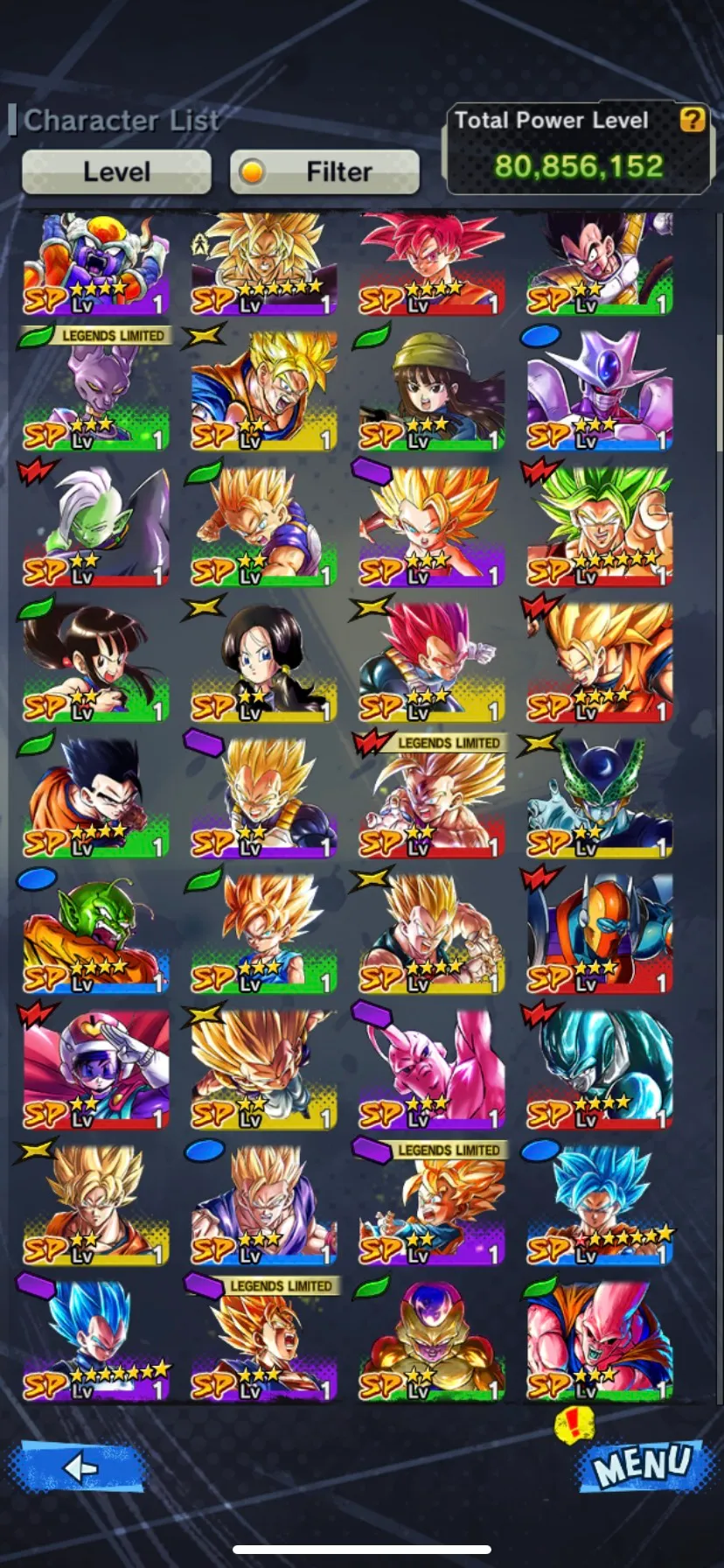The width and height of the screenshot is (724, 1568).
Task: Select the Caulifla character card
Action: (x=429, y=525)
